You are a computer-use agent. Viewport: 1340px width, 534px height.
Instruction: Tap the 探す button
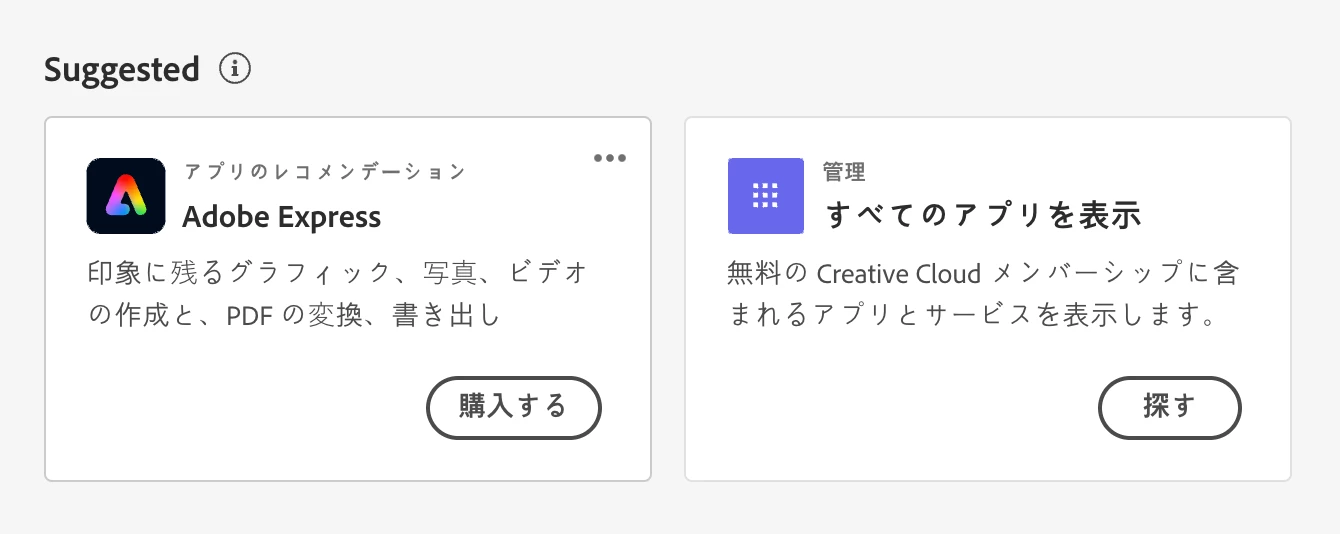[1169, 407]
